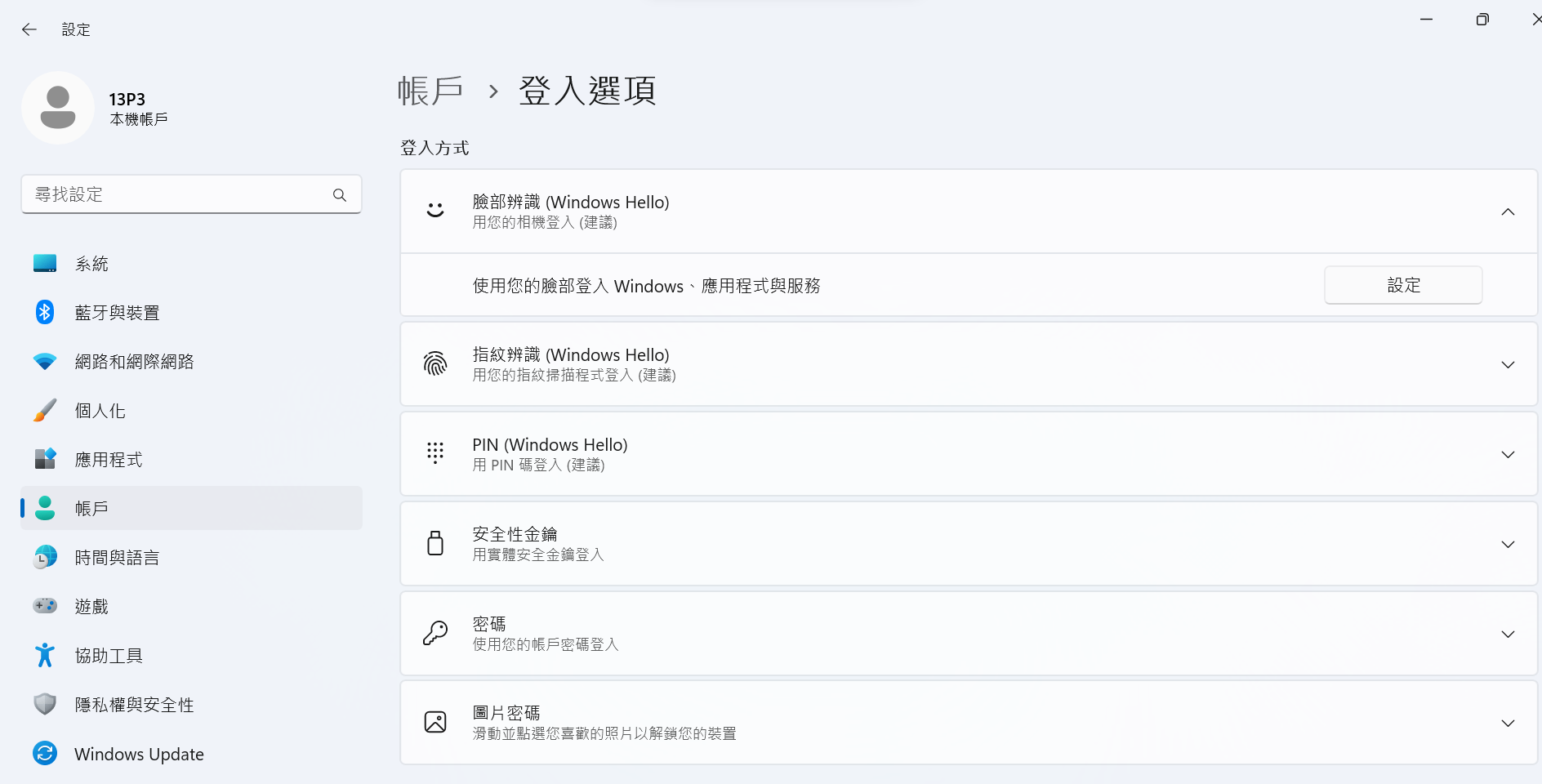Tap the 尋找設定 search box
This screenshot has width=1542, height=784.
pyautogui.click(x=180, y=194)
